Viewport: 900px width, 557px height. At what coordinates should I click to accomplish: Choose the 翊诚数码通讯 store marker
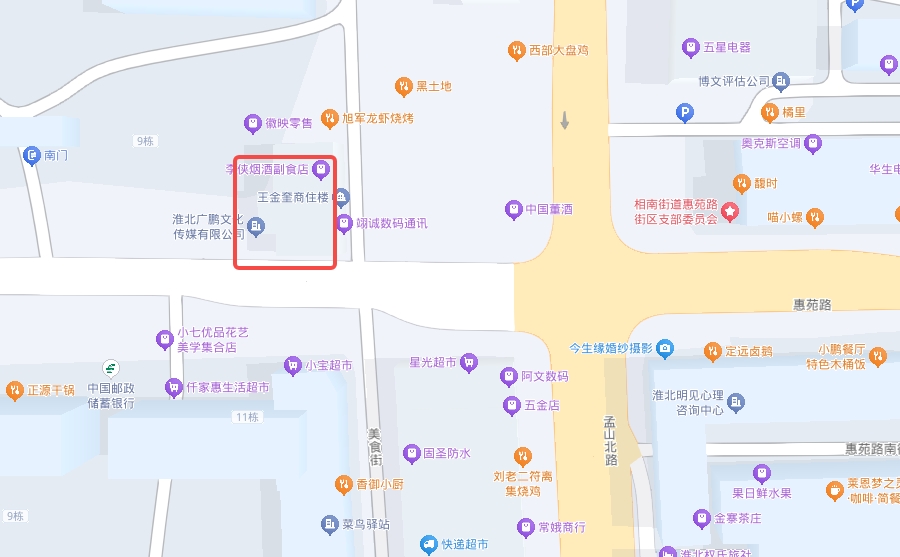(344, 223)
